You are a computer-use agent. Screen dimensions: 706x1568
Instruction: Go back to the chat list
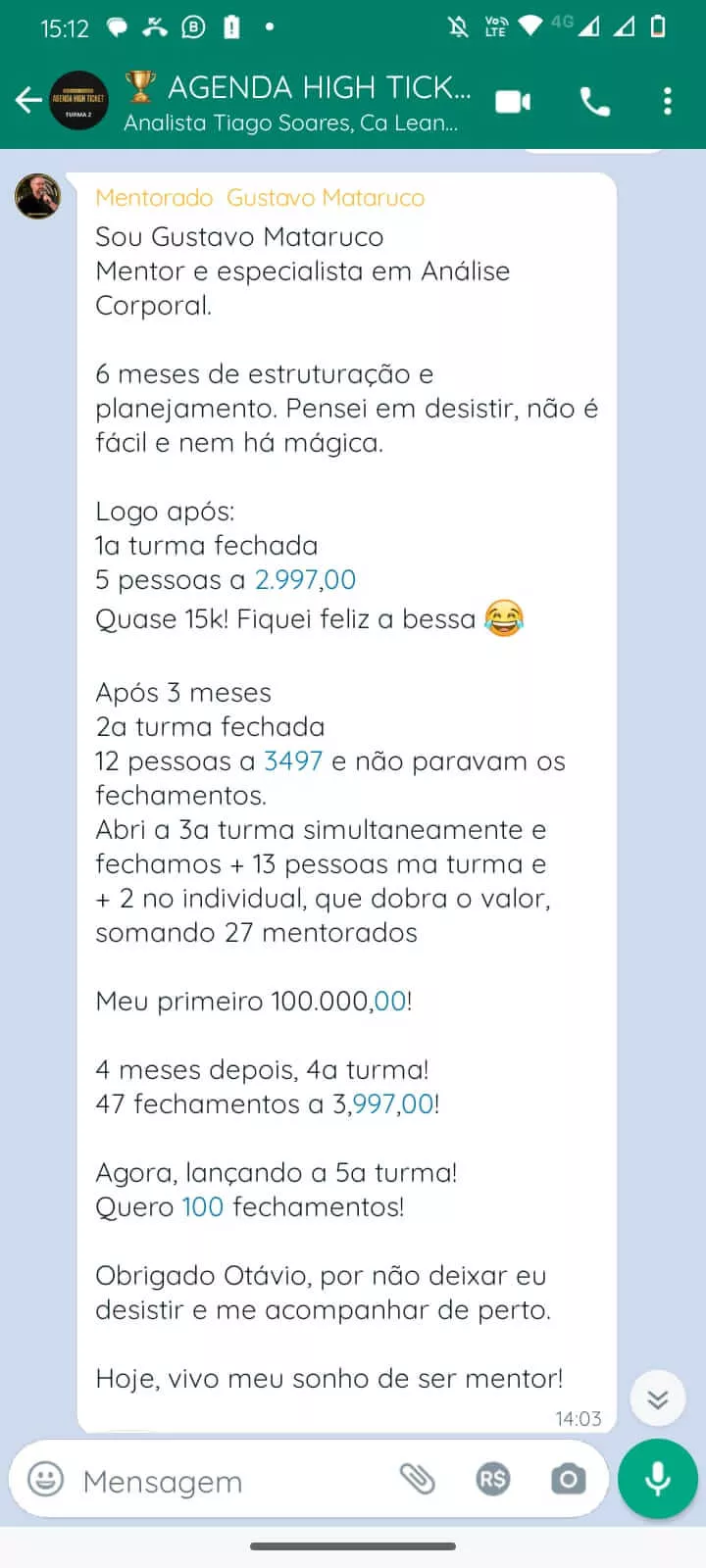pyautogui.click(x=28, y=100)
